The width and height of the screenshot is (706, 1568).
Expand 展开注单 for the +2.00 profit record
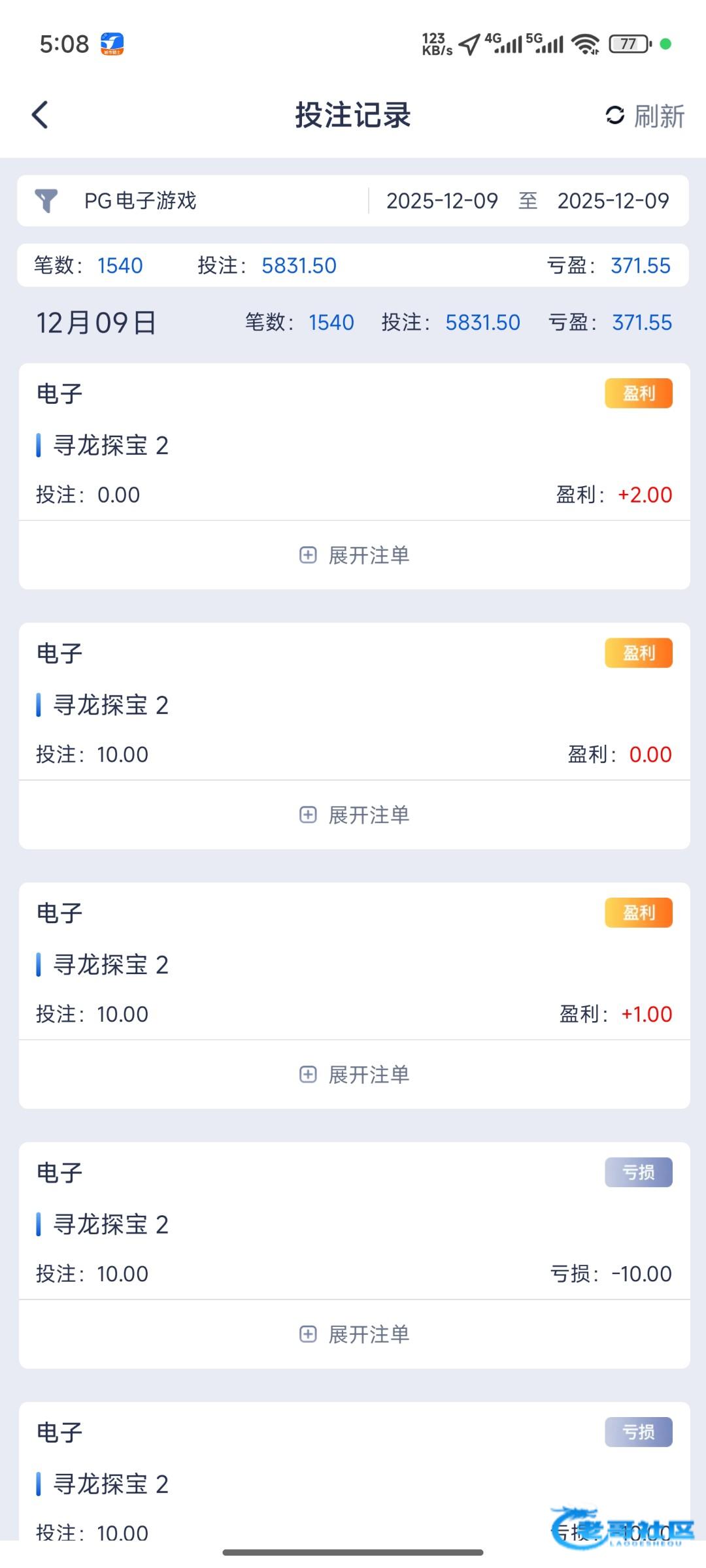(354, 555)
